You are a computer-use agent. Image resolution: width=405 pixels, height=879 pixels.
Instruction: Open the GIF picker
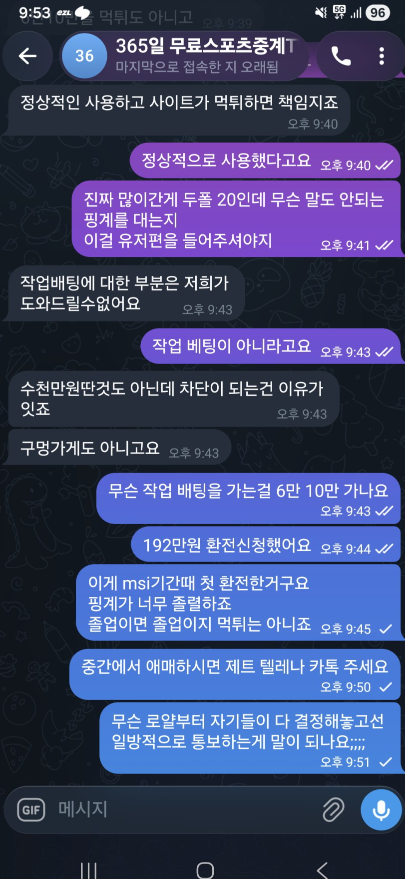click(31, 810)
